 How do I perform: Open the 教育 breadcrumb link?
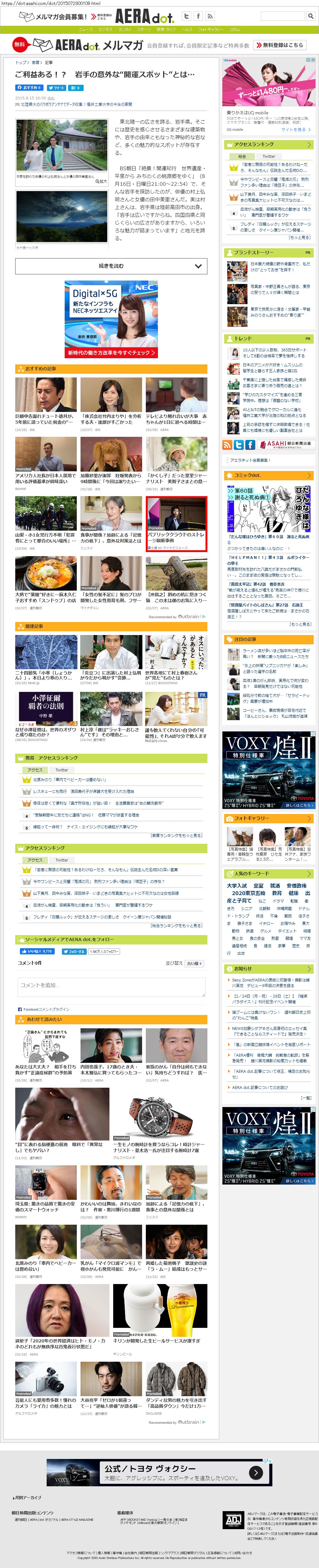click(35, 63)
